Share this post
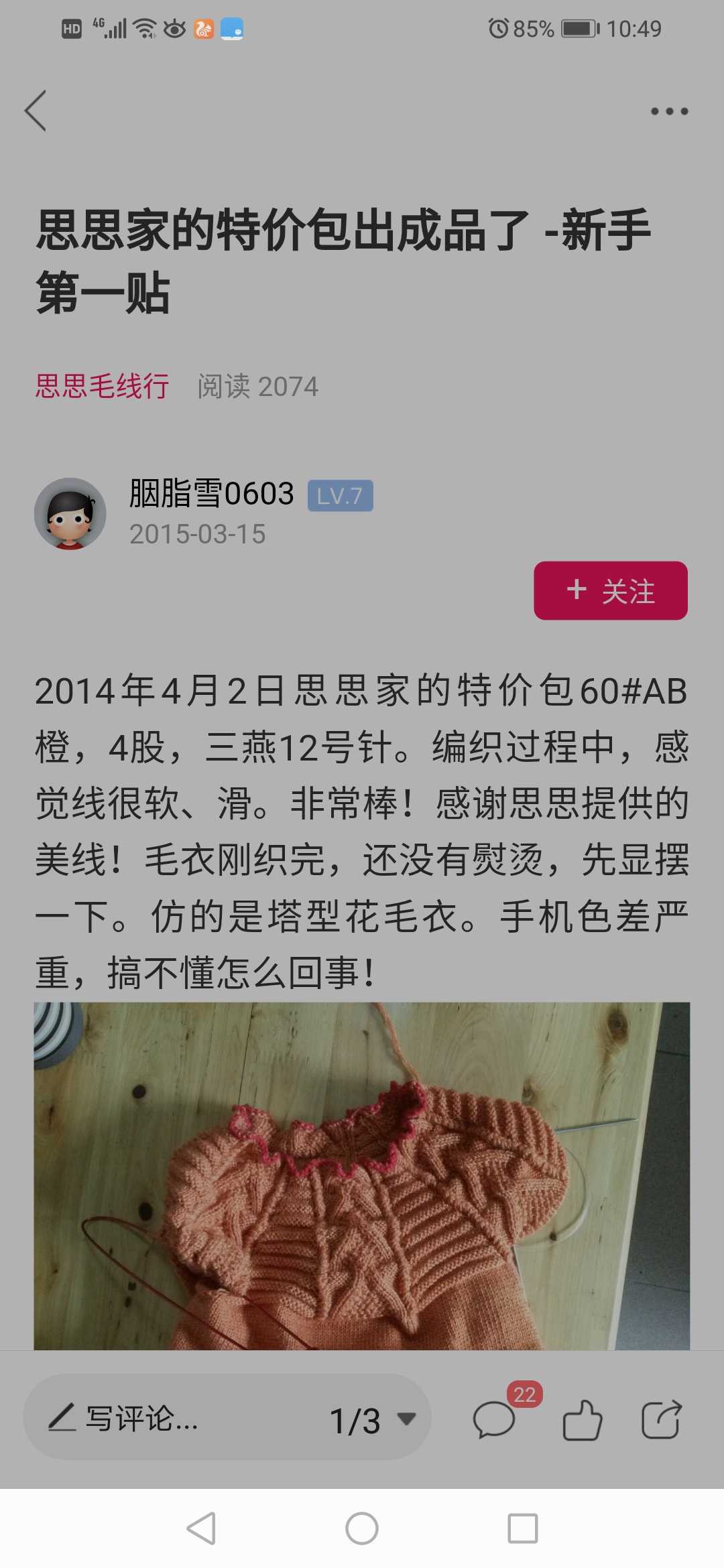This screenshot has width=724, height=1568. pos(661,1419)
